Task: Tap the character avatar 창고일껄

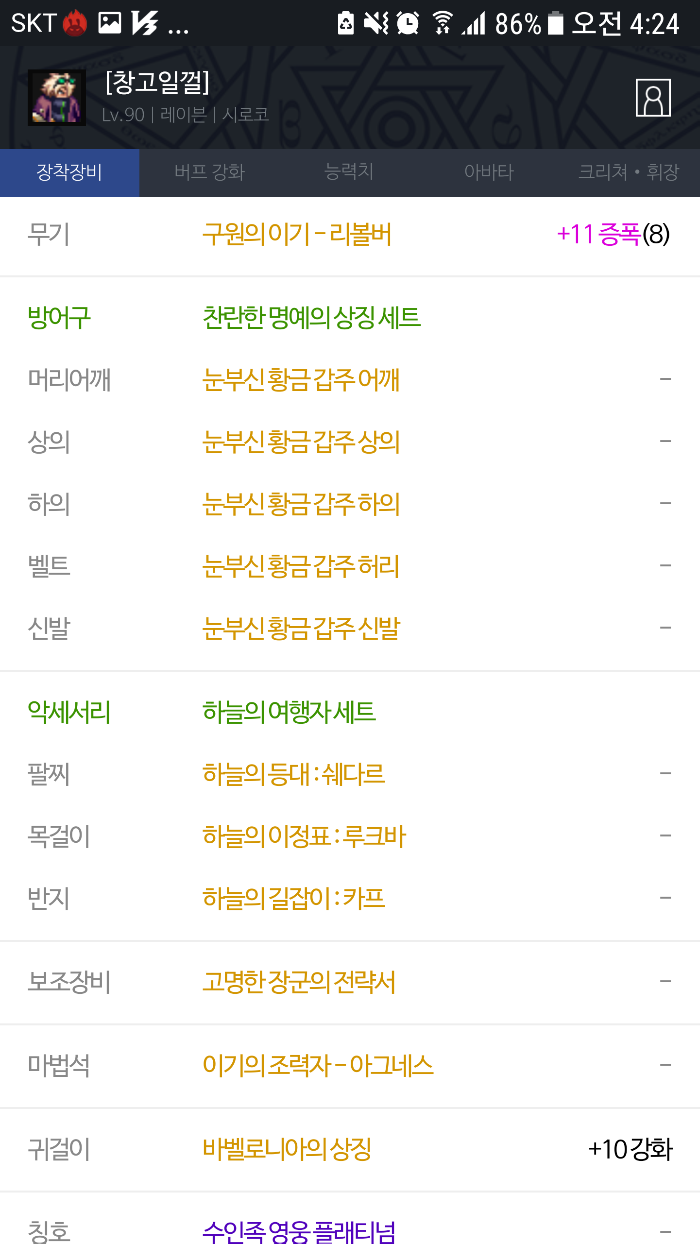Action: click(x=56, y=97)
